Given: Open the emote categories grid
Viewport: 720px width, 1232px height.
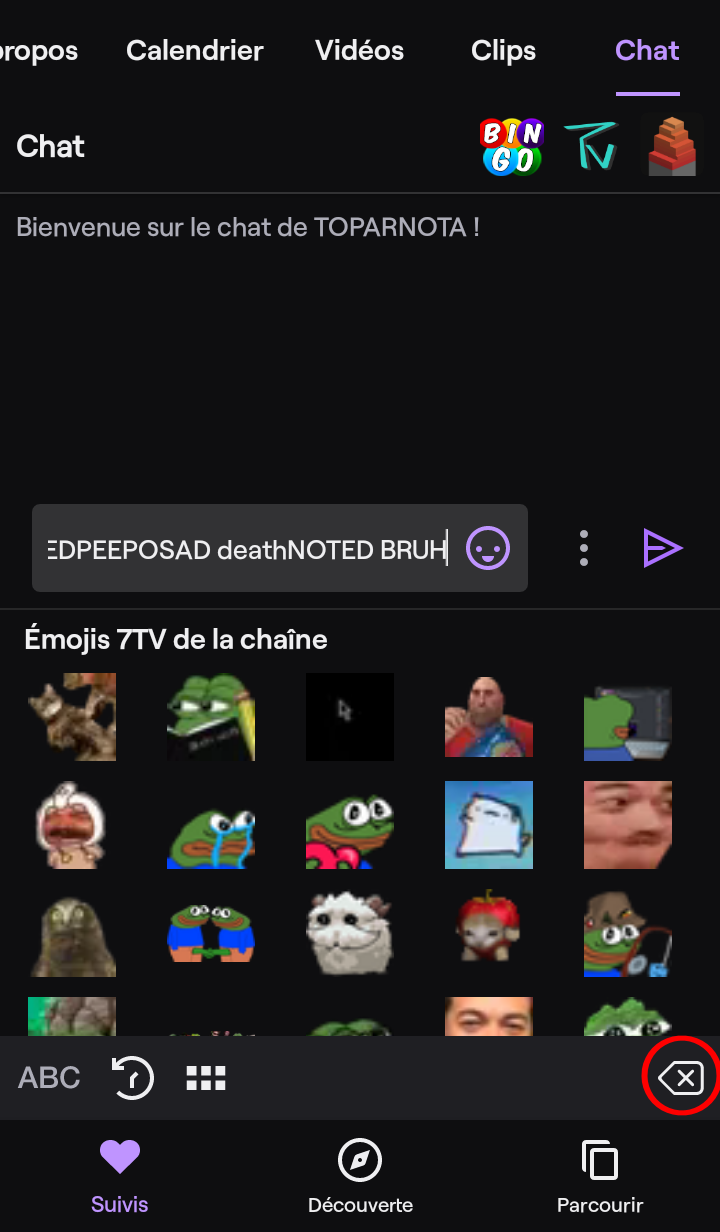Looking at the screenshot, I should coord(206,1077).
